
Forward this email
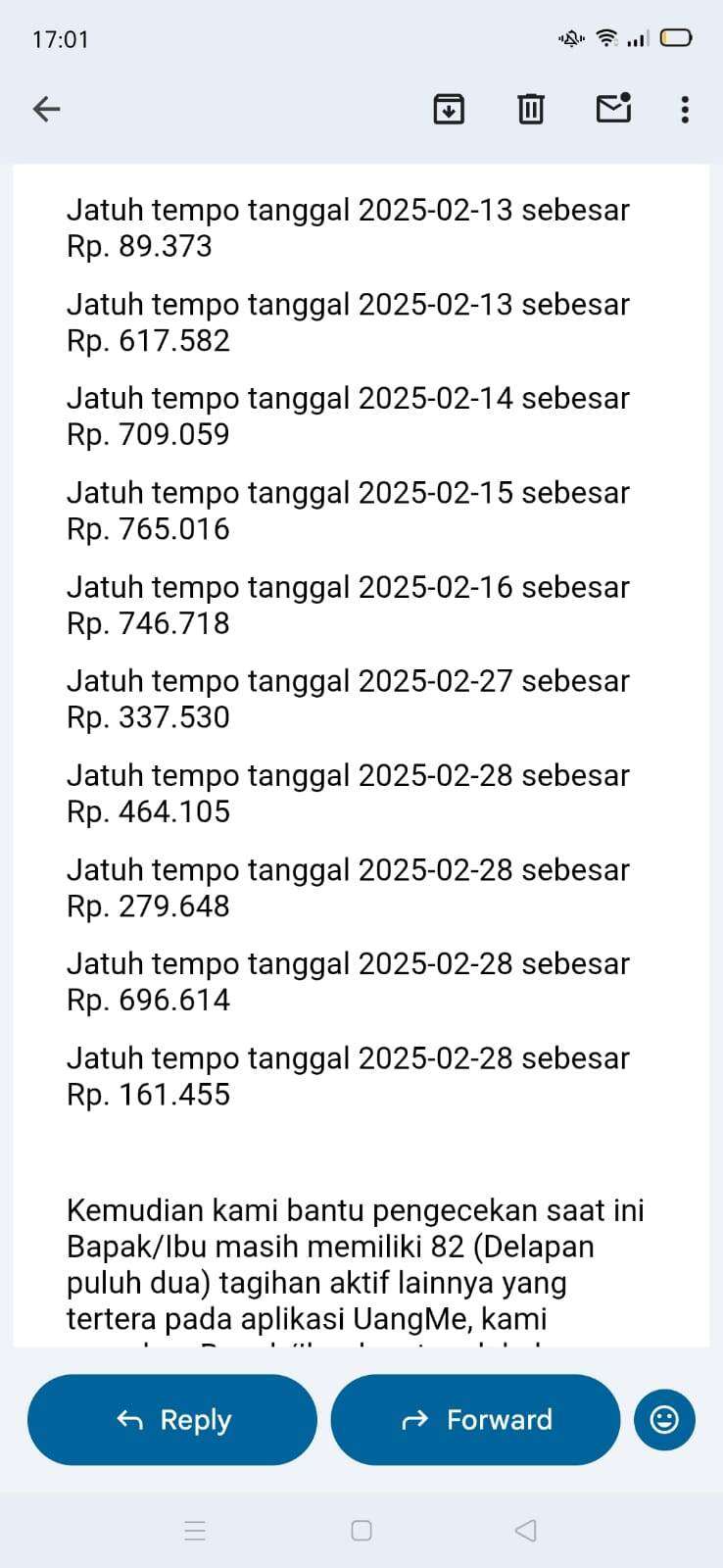click(x=476, y=1419)
